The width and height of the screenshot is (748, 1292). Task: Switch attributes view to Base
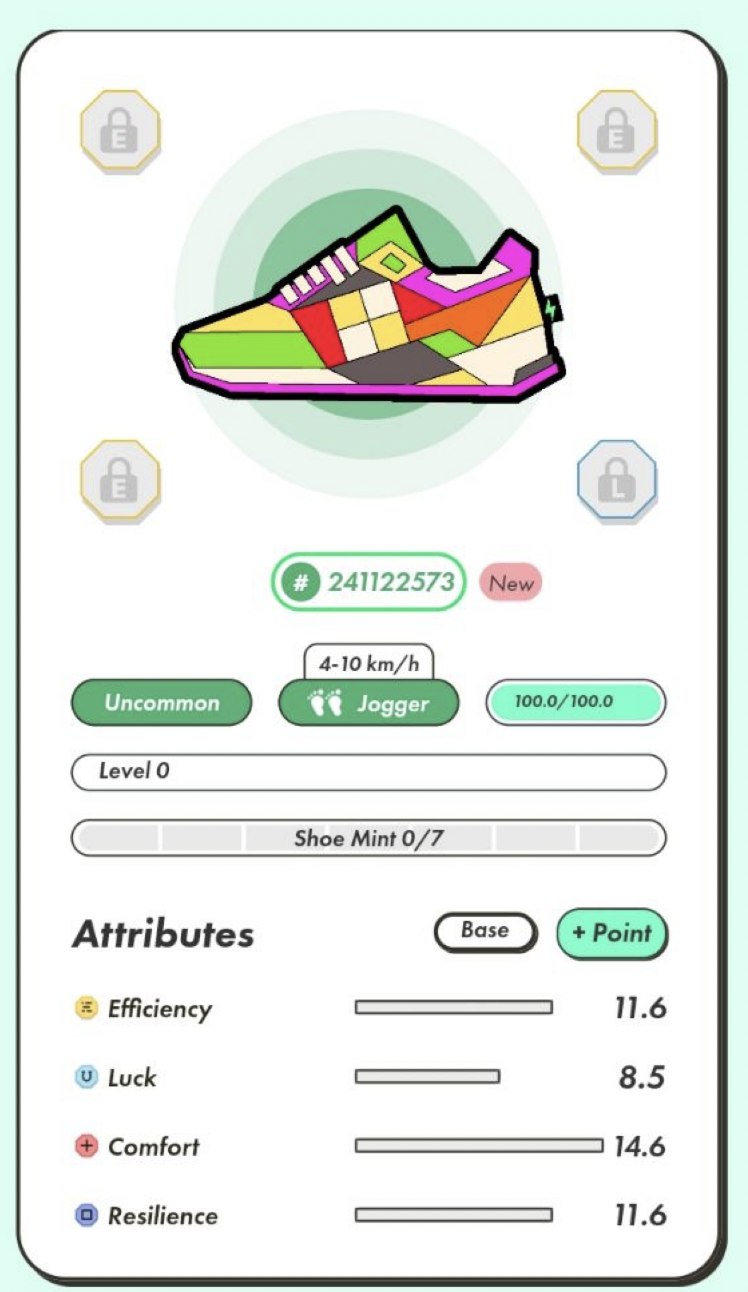485,931
